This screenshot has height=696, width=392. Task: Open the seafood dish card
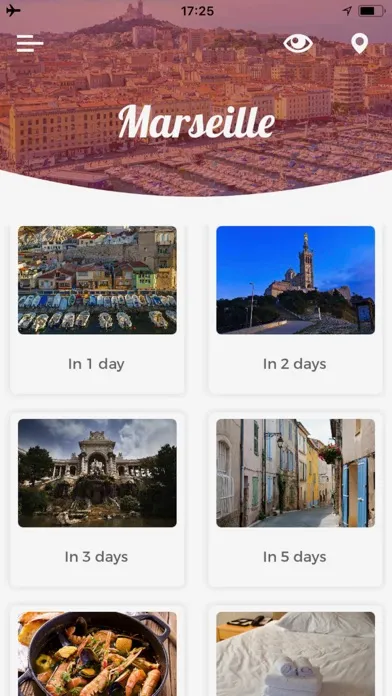tap(97, 652)
